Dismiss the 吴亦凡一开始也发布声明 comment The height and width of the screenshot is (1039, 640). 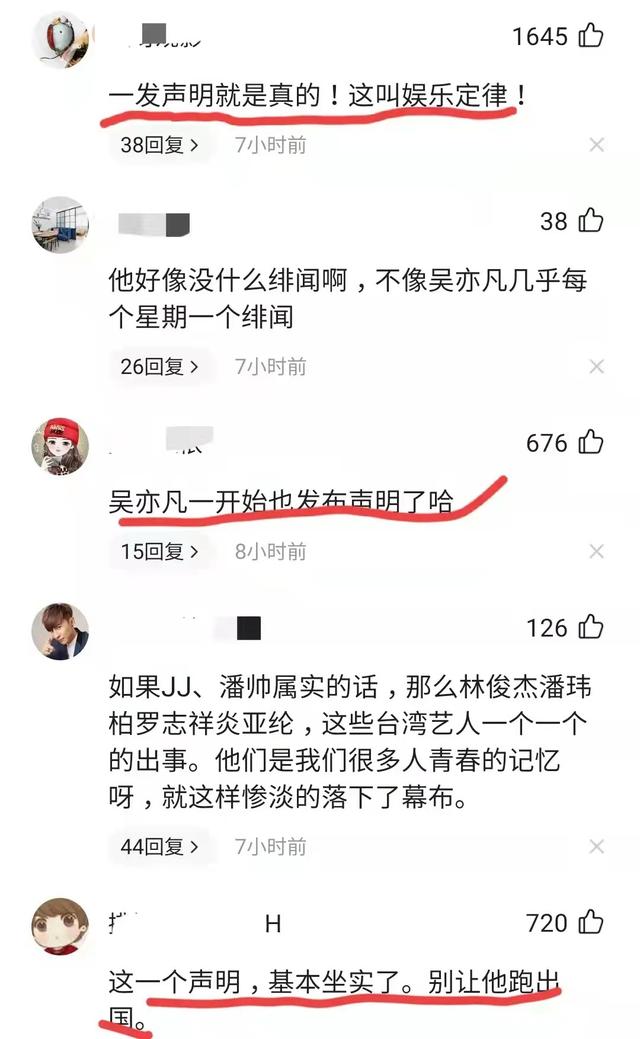596,551
